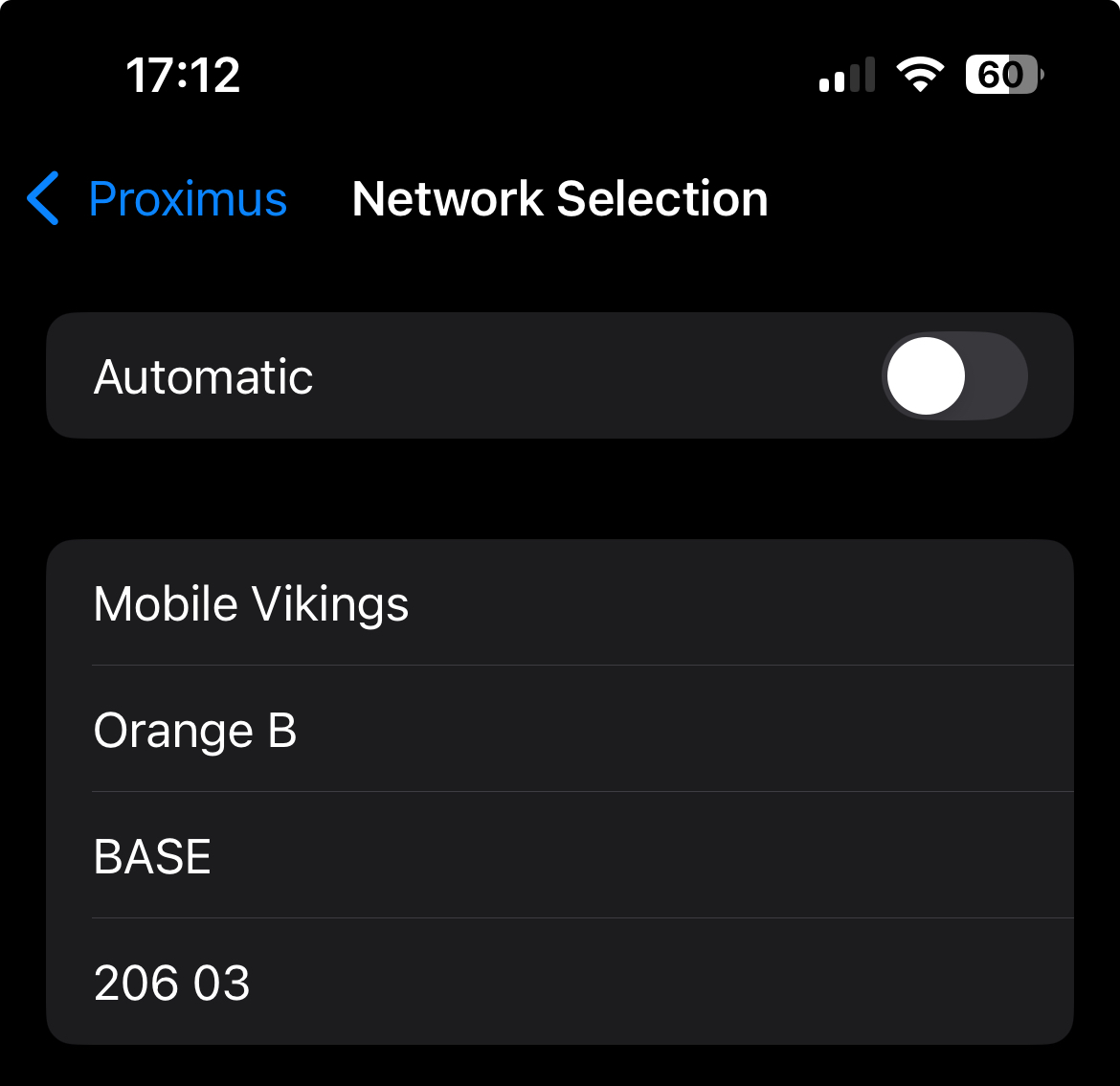Pick the BASE network
The width and height of the screenshot is (1120, 1086).
pos(559,856)
